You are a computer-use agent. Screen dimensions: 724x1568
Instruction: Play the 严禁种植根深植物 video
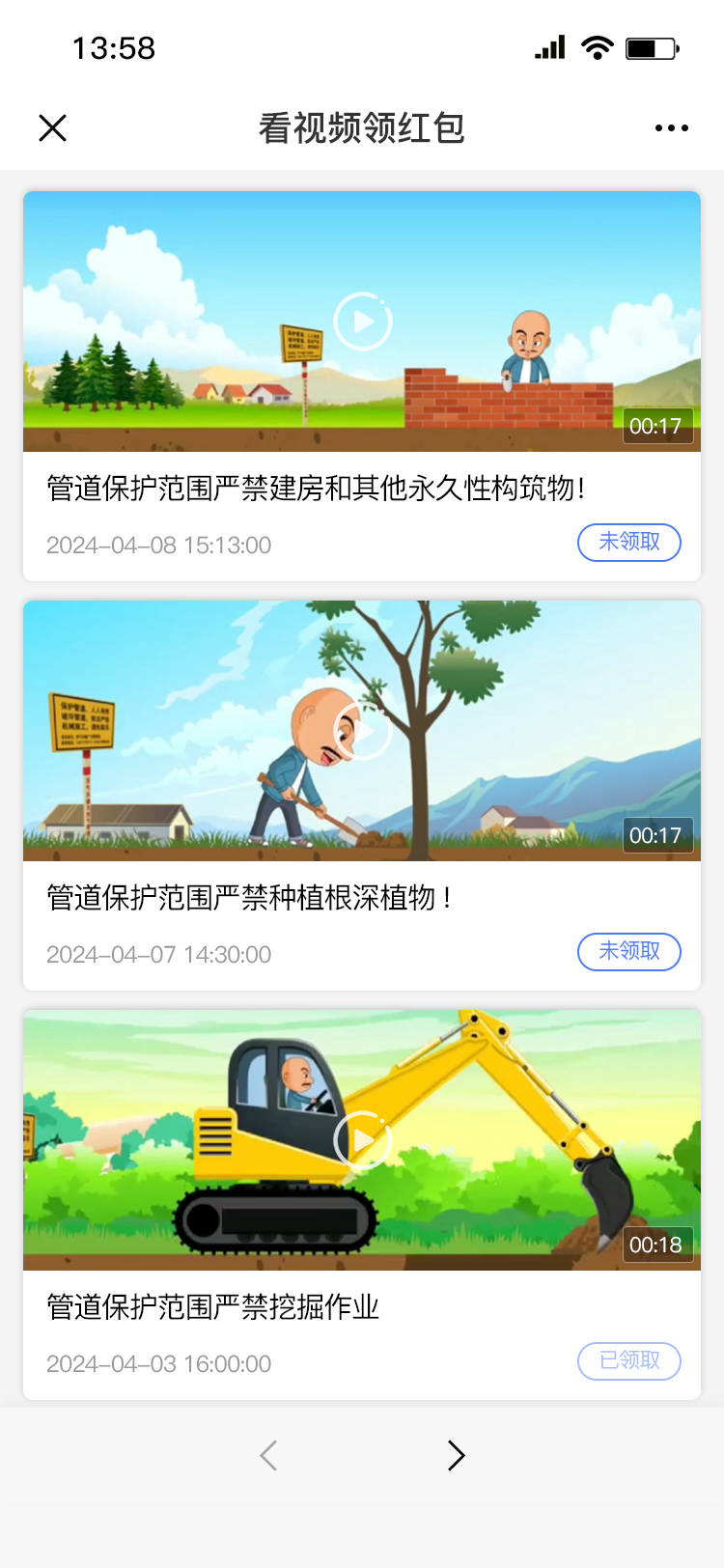coord(363,731)
